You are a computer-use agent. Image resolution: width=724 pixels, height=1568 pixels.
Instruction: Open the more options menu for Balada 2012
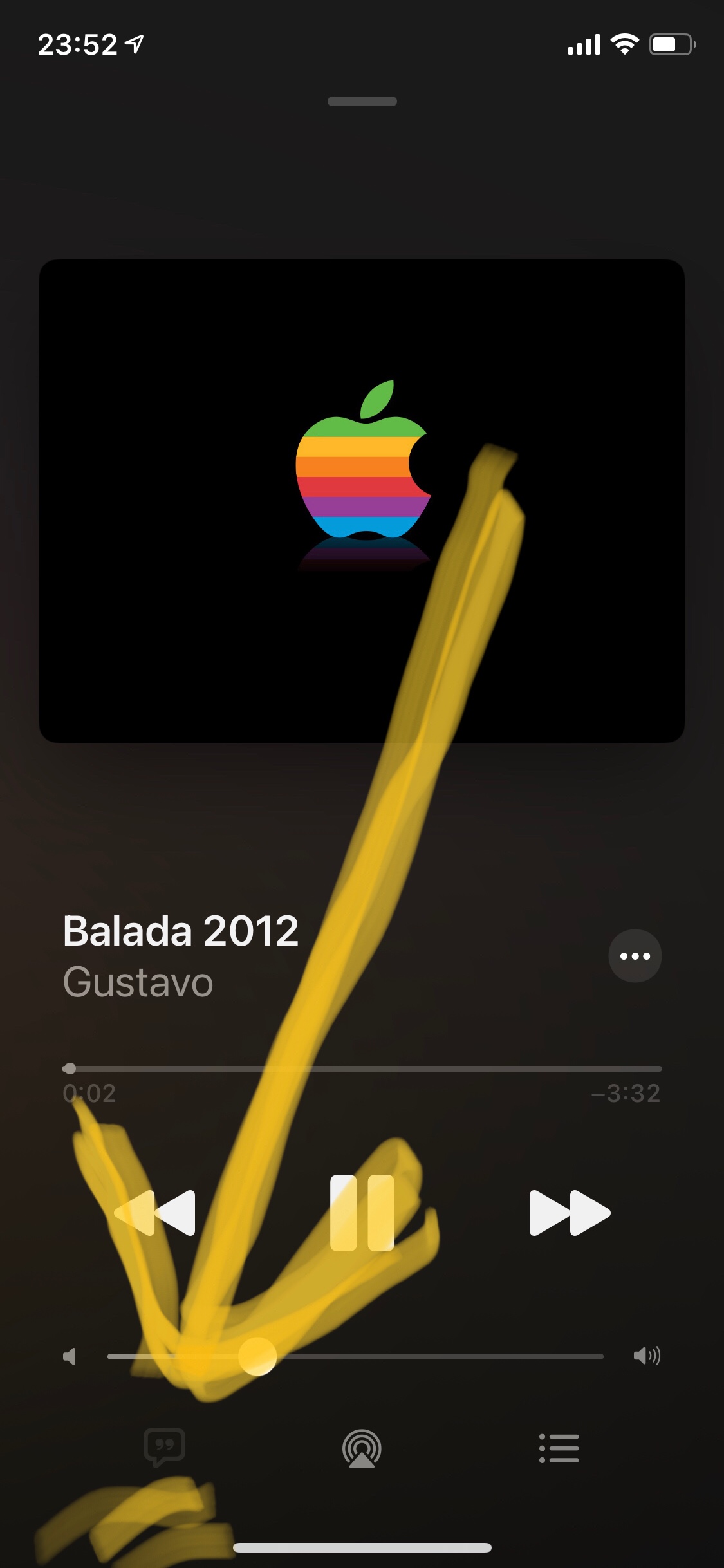635,956
